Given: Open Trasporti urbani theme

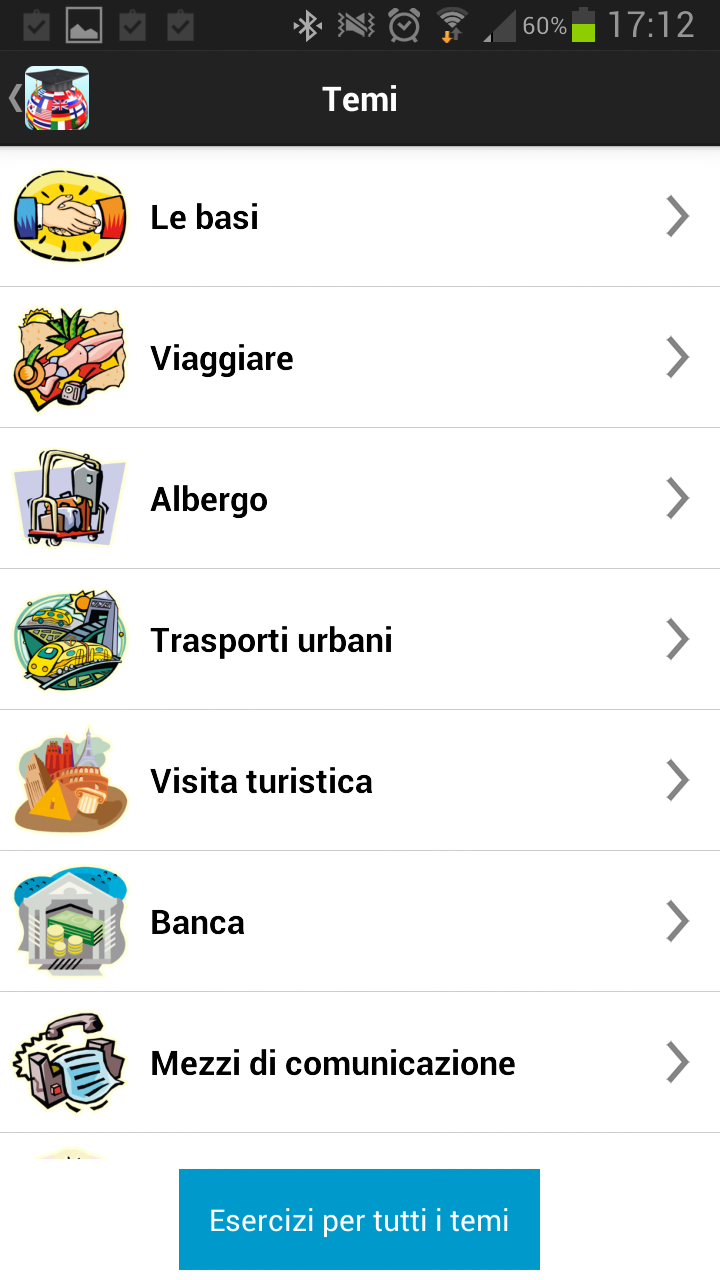Looking at the screenshot, I should coord(360,639).
